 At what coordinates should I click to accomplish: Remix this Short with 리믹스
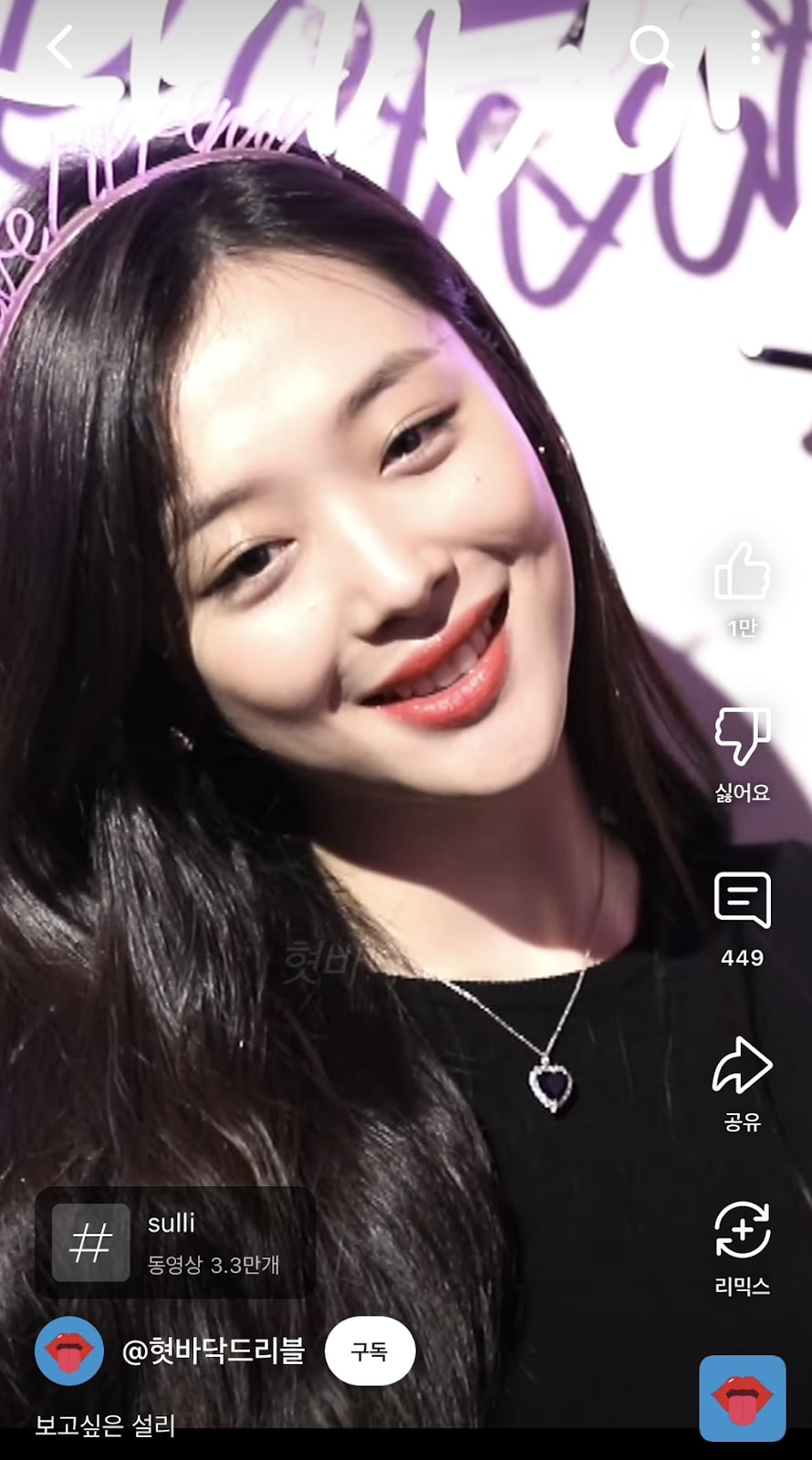742,1230
